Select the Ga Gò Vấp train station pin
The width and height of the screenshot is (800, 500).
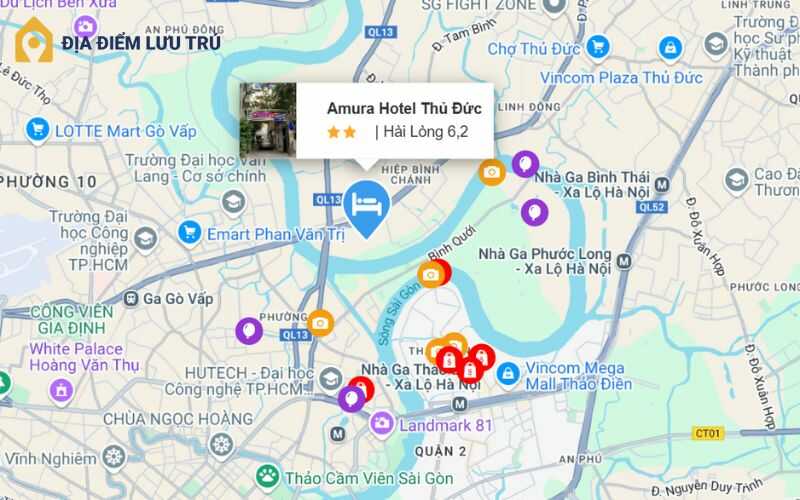(x=128, y=298)
